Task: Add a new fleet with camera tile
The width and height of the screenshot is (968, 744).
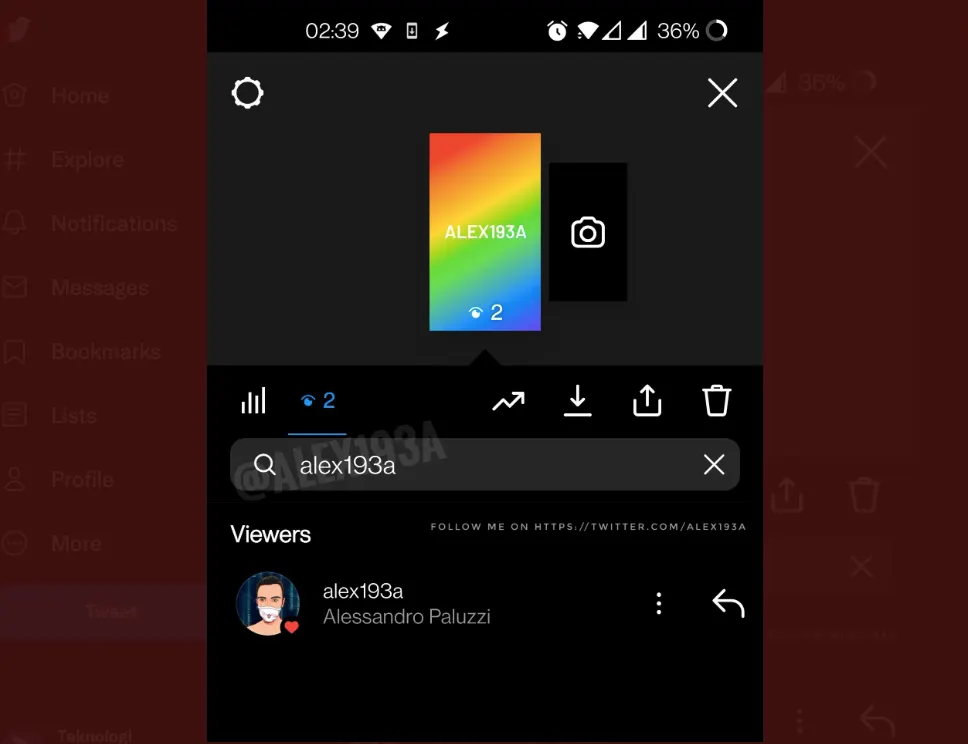Action: tap(588, 233)
